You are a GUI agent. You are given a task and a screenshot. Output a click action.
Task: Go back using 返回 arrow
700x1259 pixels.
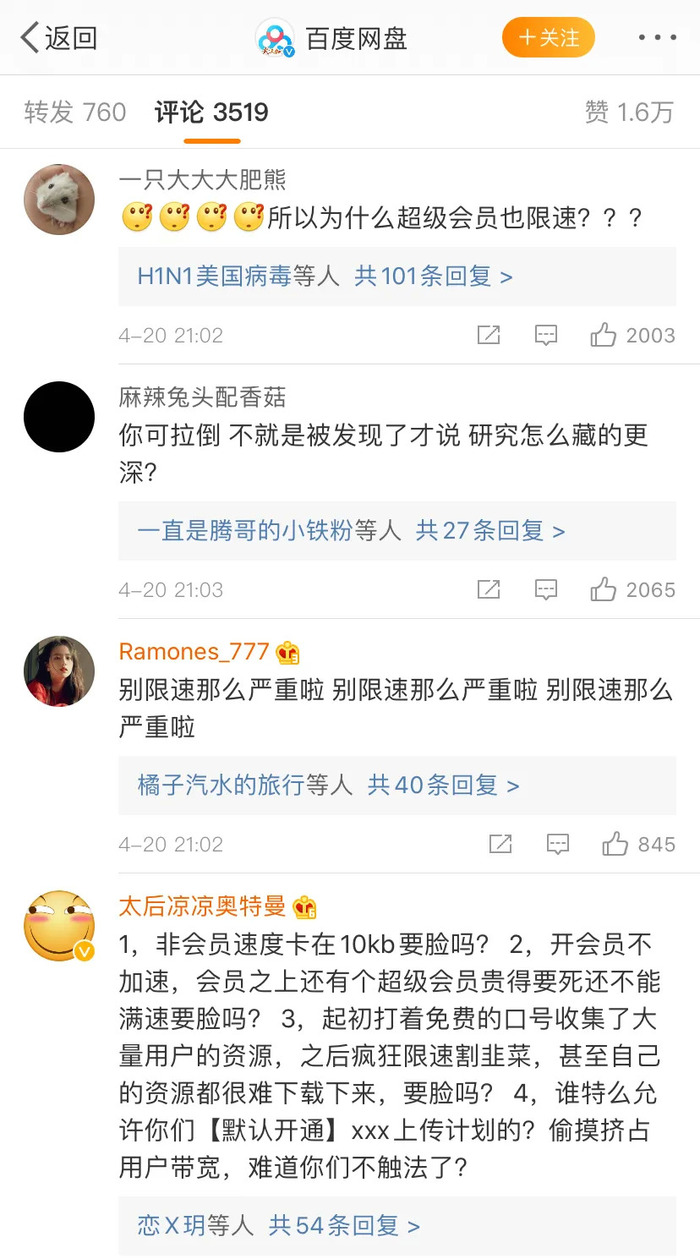coord(58,38)
